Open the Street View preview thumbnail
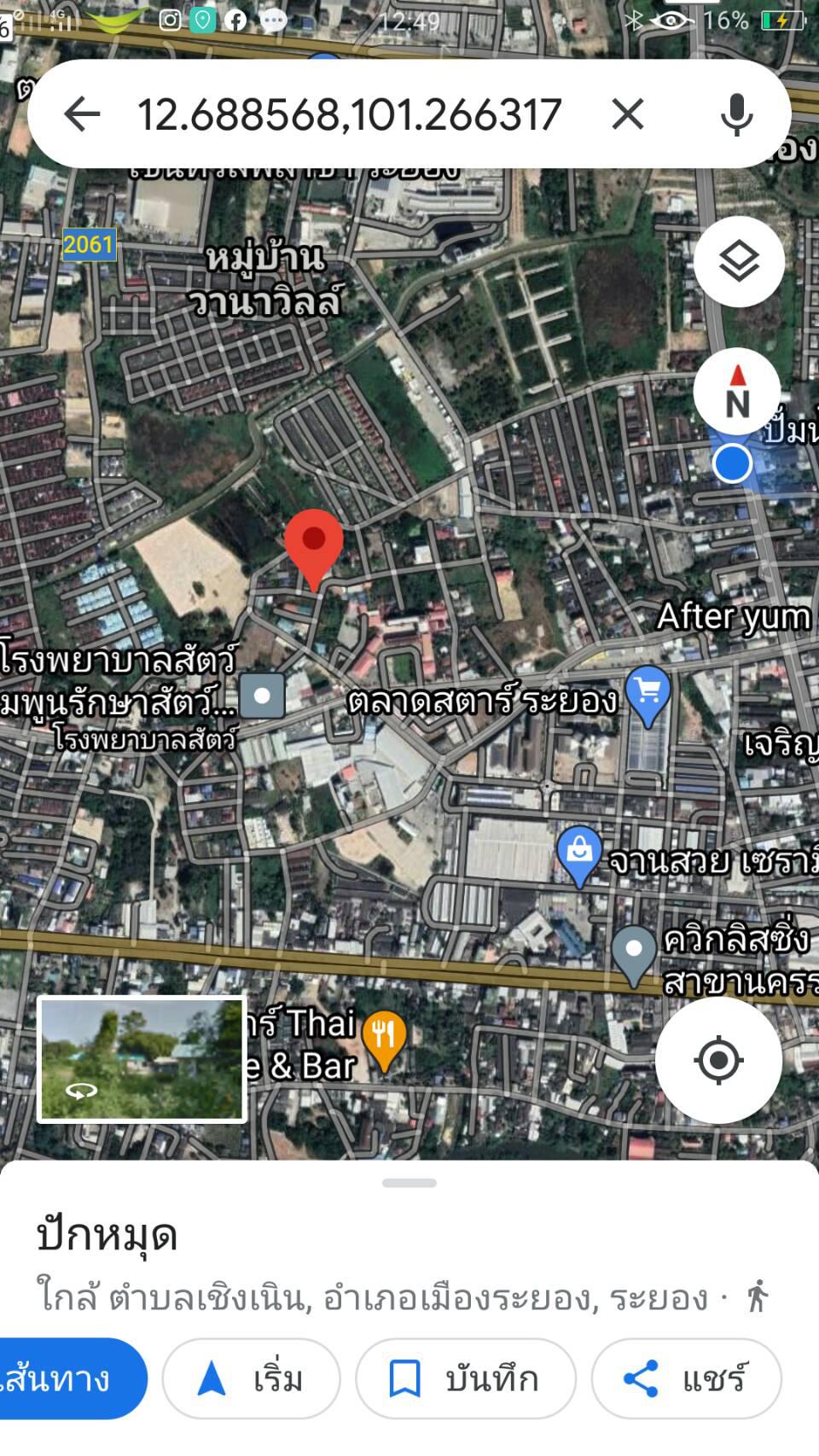The width and height of the screenshot is (819, 1456). click(142, 1058)
